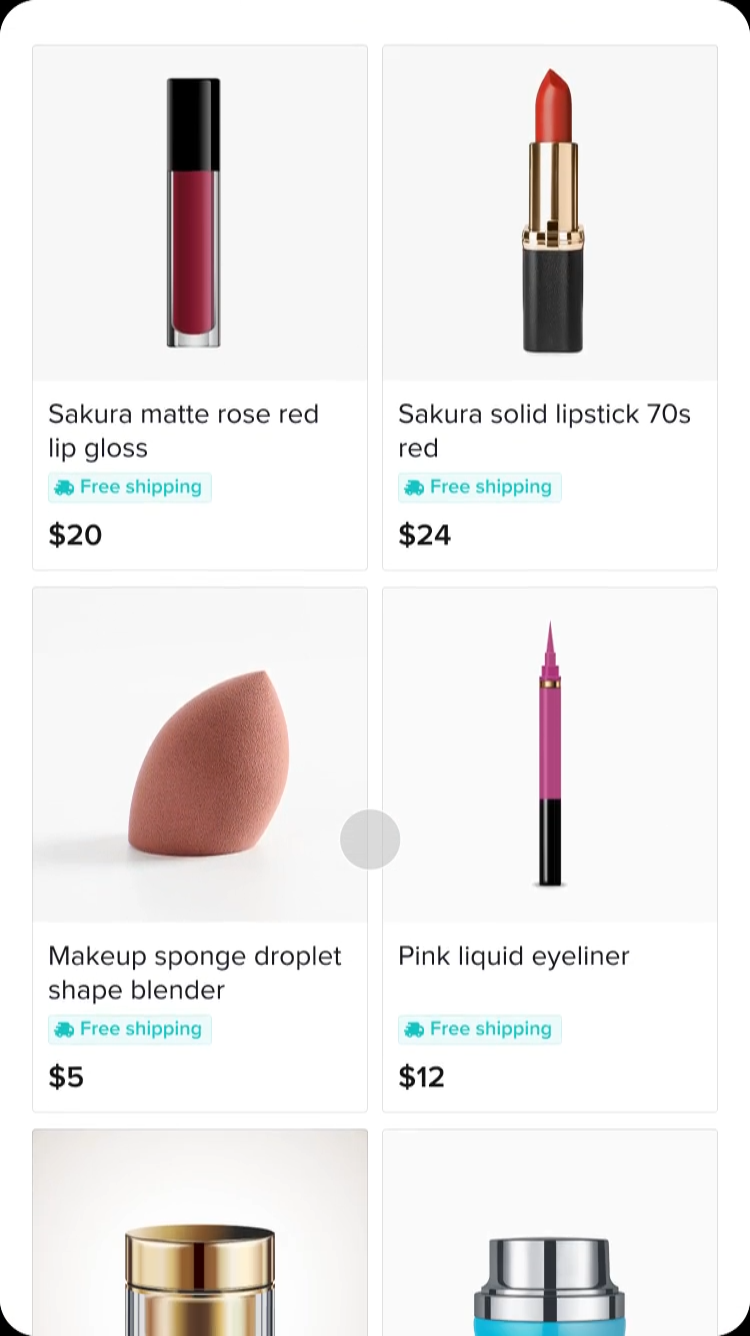The width and height of the screenshot is (750, 1336).
Task: Select the Makeup sponge droplet shape blender name
Action: [x=196, y=973]
